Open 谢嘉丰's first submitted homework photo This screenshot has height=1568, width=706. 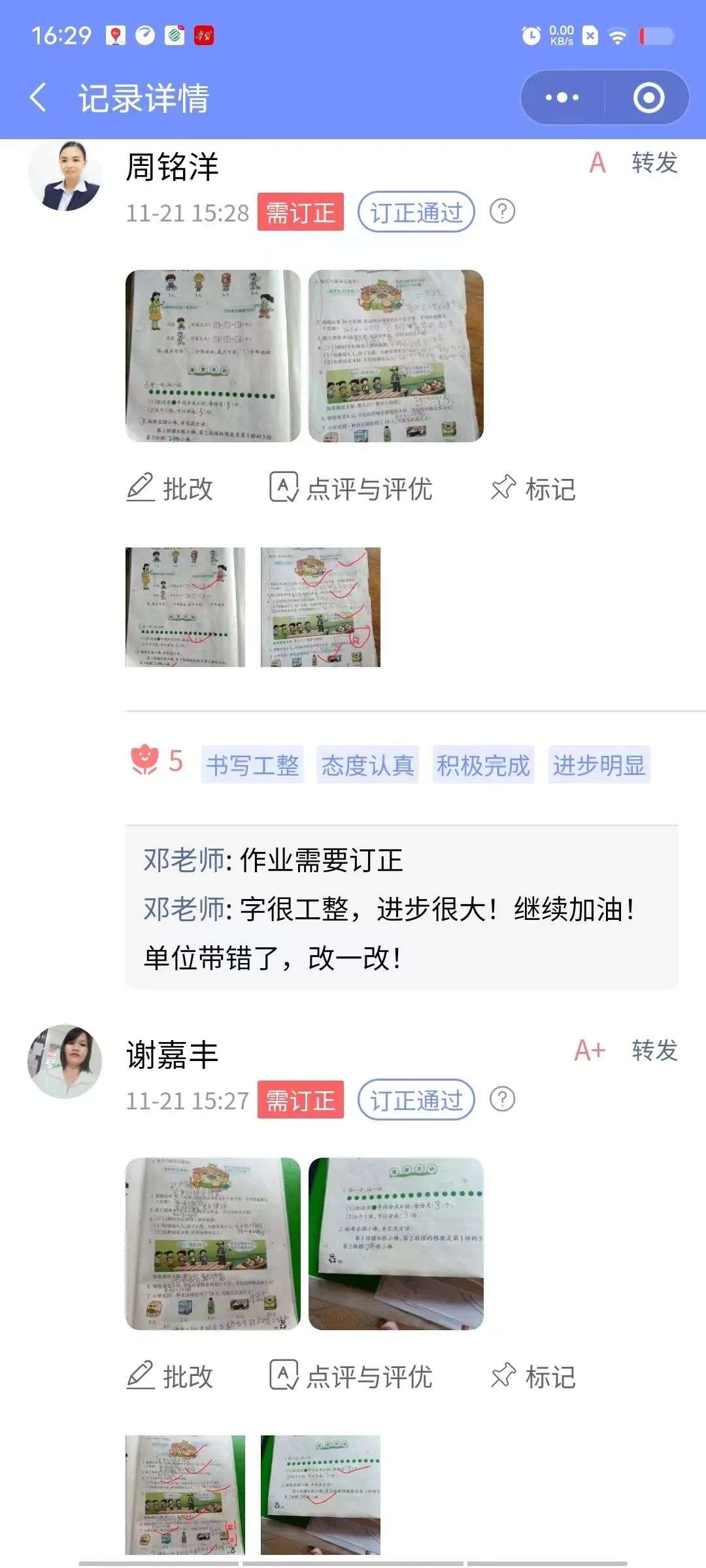click(x=213, y=1244)
